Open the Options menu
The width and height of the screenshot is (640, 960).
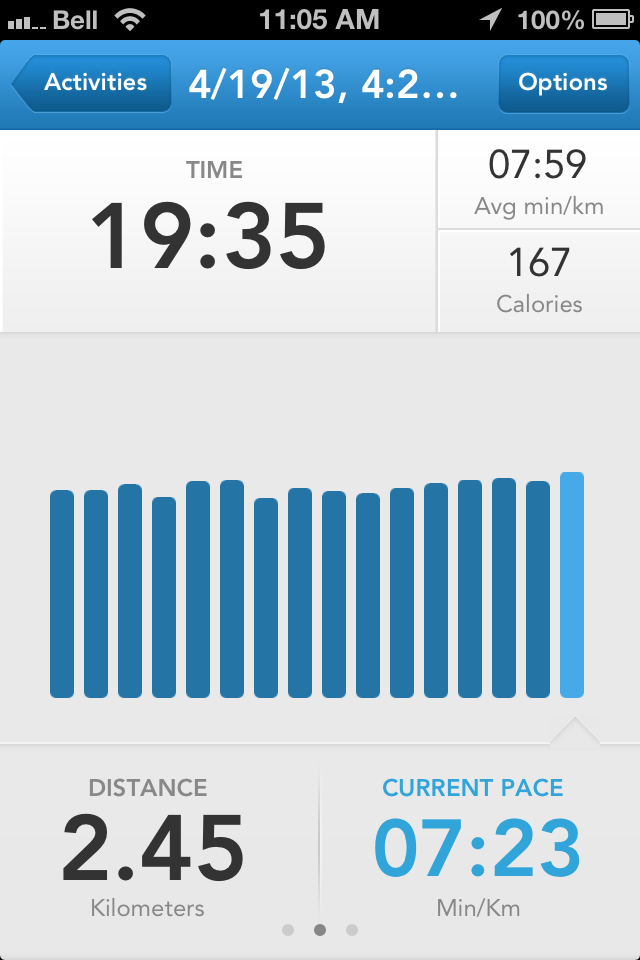click(x=562, y=83)
